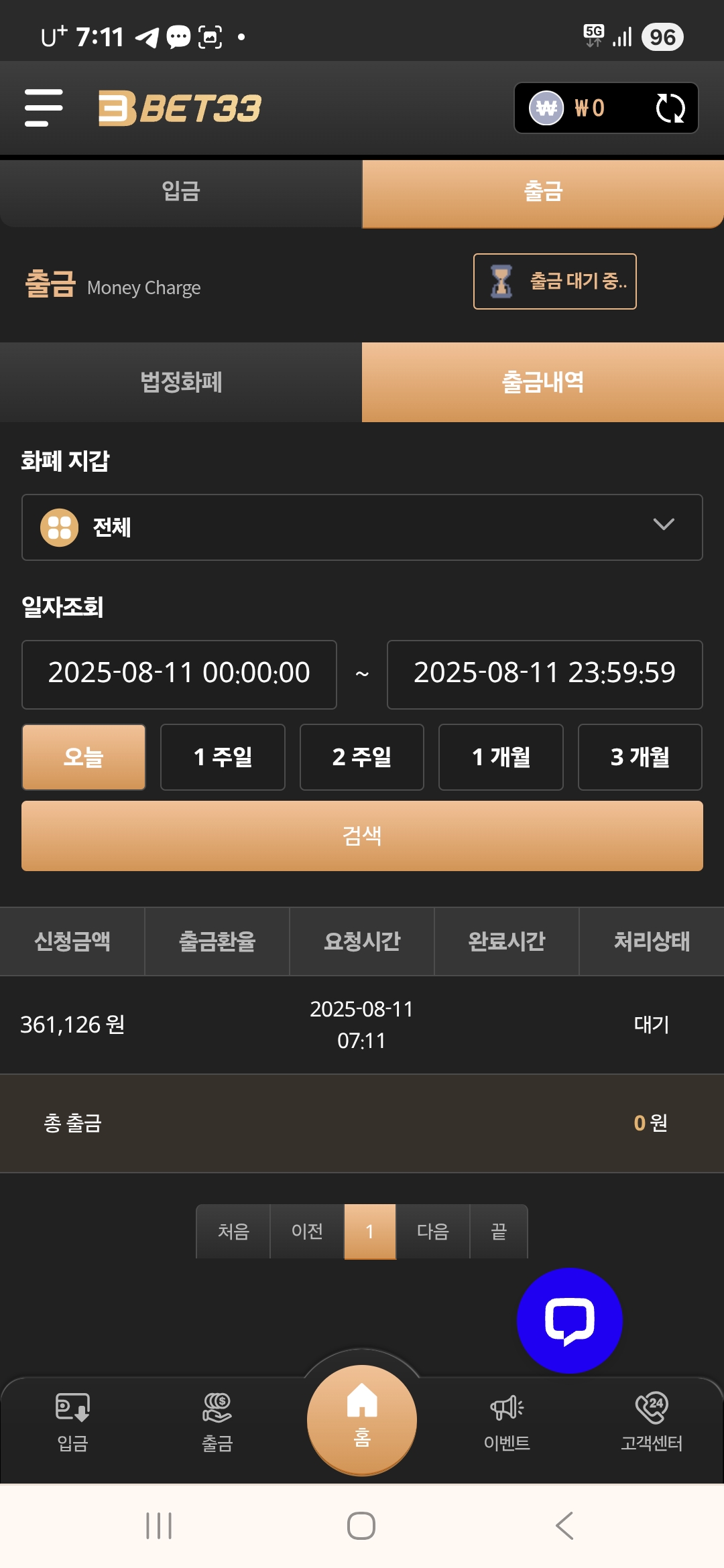Image resolution: width=724 pixels, height=1568 pixels.
Task: Switch to the 법정화폐 tab
Action: coord(180,382)
